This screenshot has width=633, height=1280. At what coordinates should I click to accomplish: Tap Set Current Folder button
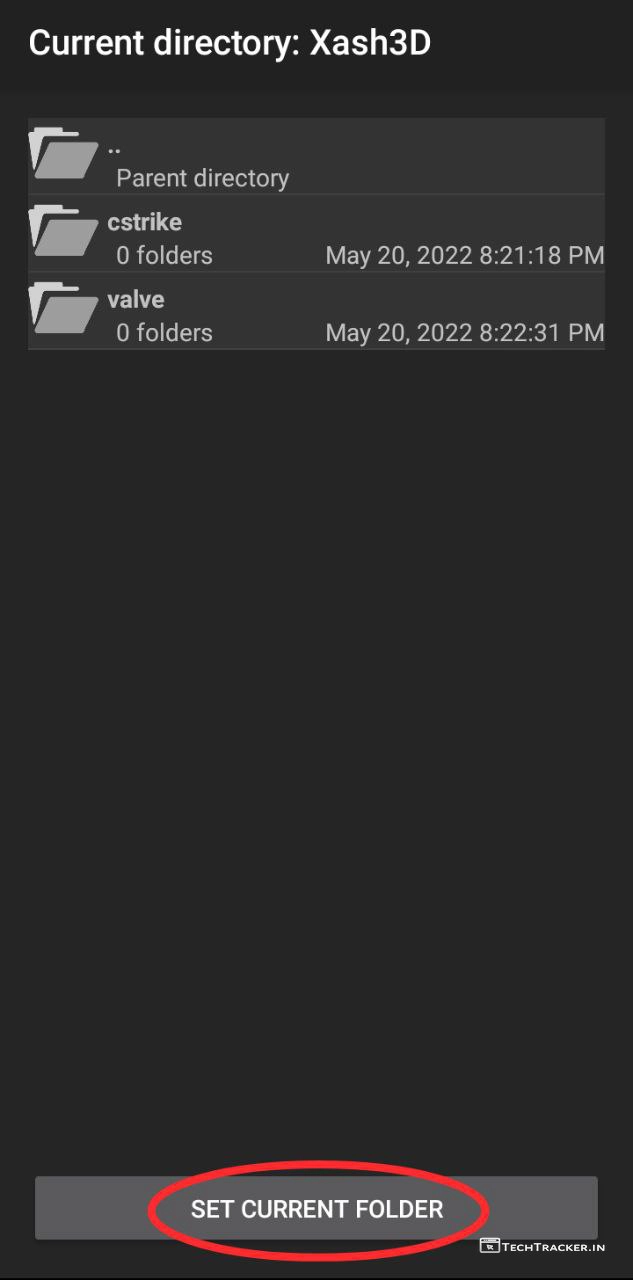coord(316,1208)
